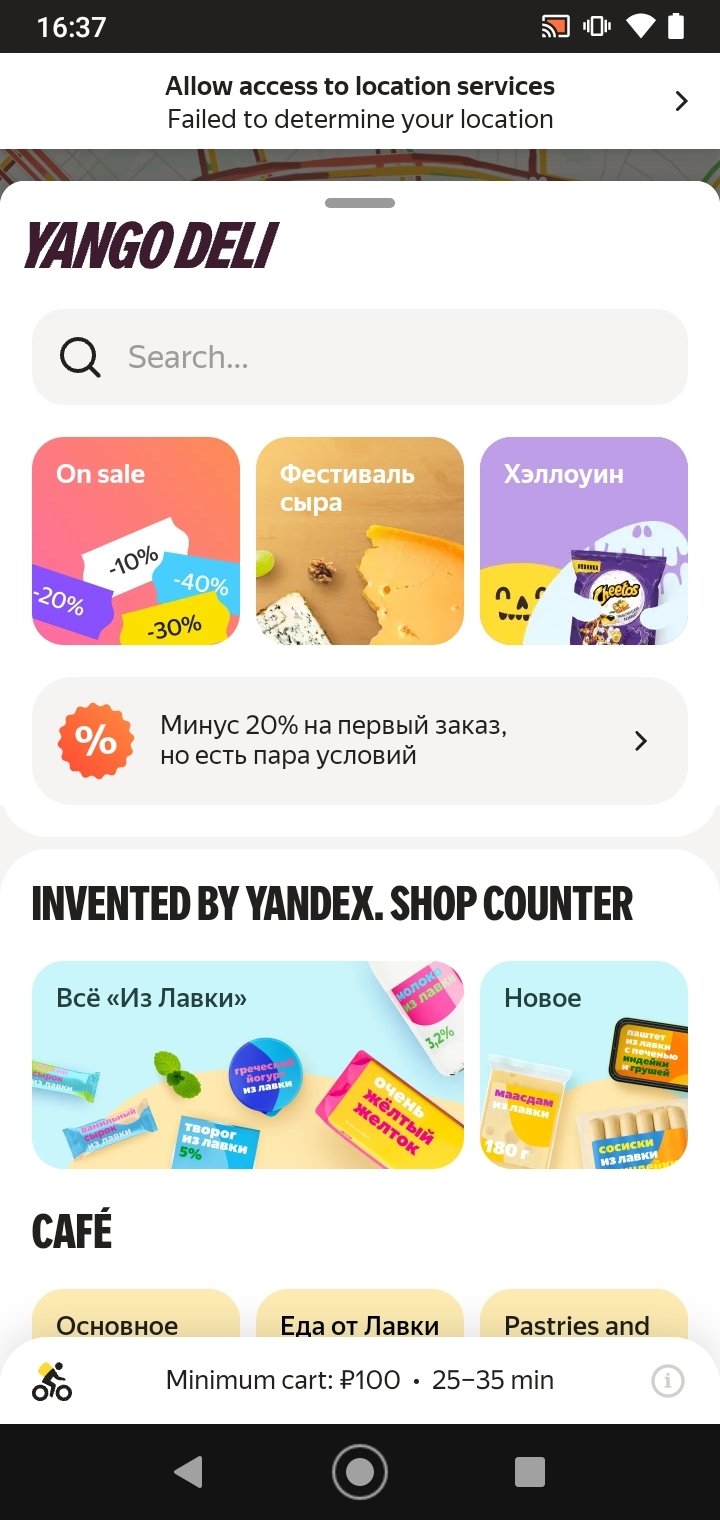This screenshot has height=1520, width=720.
Task: Open the Хэллоуин category card
Action: point(584,541)
